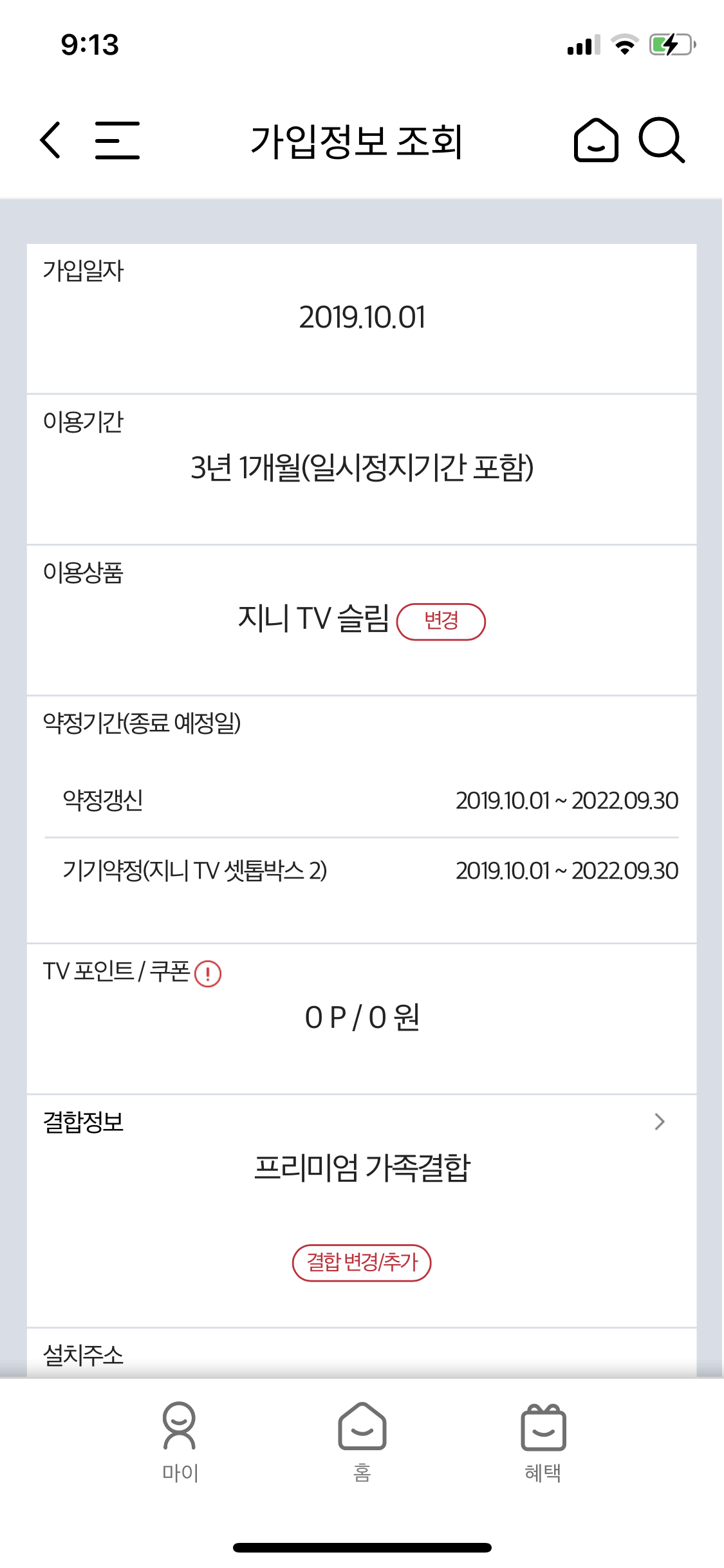This screenshot has width=724, height=1568.
Task: Open the search magnifier
Action: 662,140
